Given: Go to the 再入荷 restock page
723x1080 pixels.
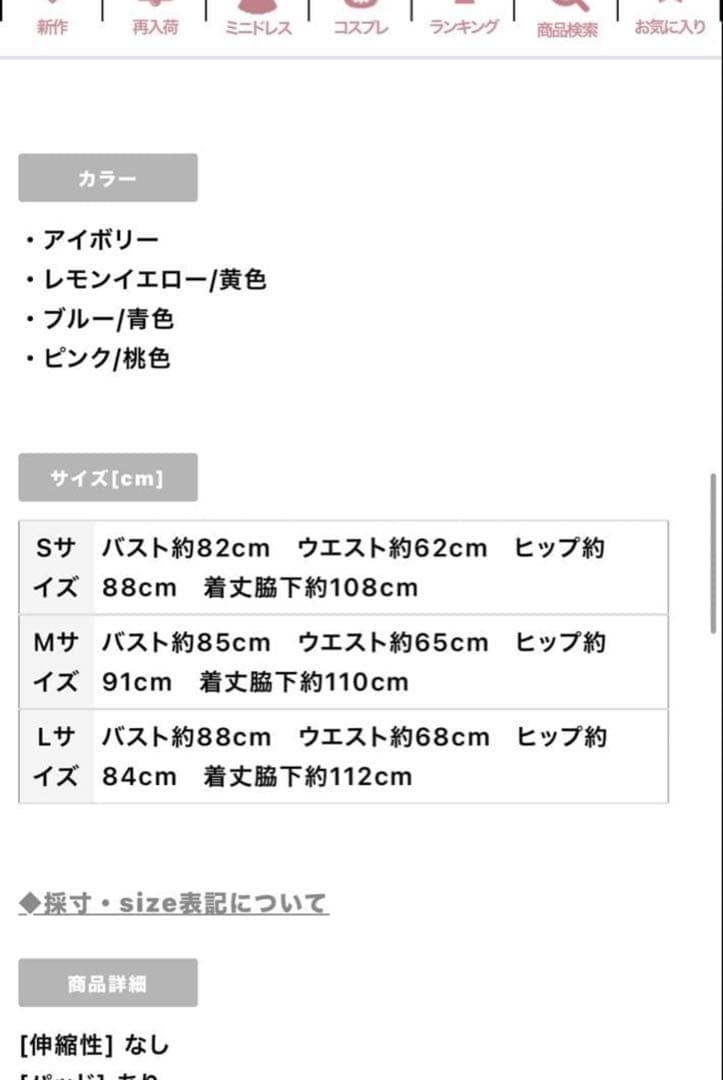Looking at the screenshot, I should [x=155, y=22].
